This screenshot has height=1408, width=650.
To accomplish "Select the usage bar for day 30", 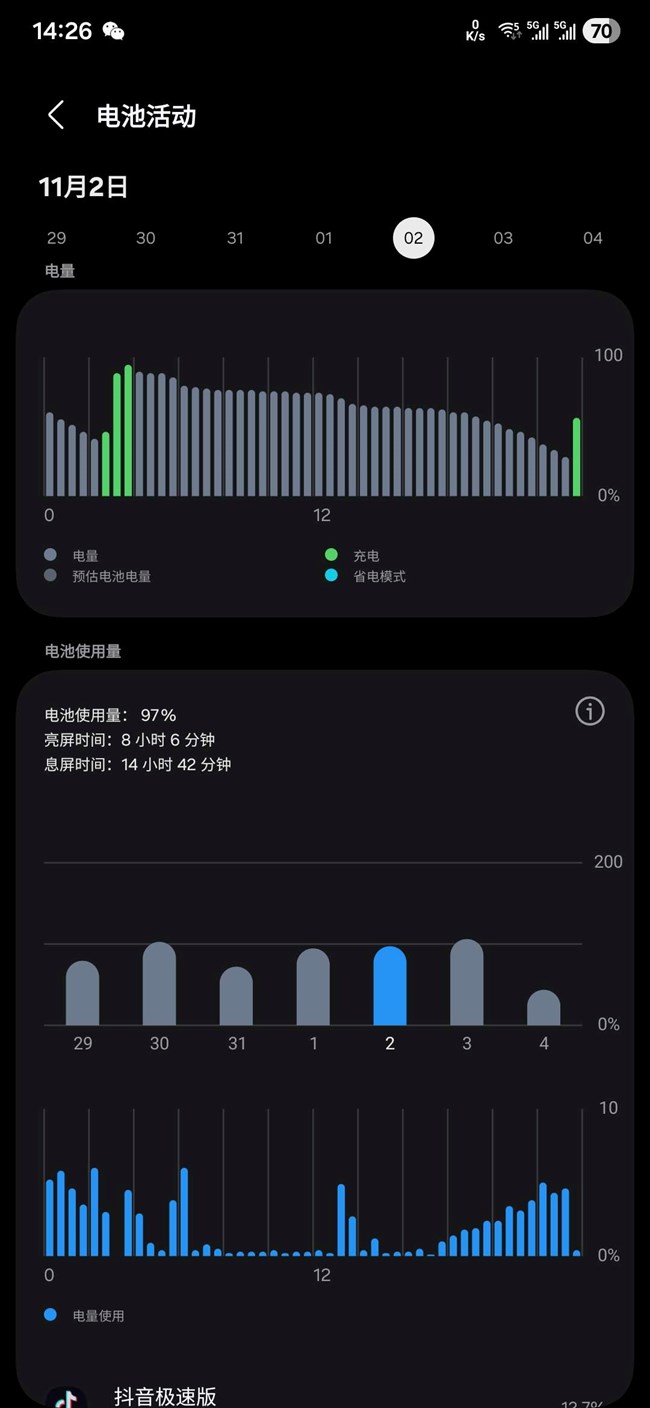I will [x=159, y=984].
